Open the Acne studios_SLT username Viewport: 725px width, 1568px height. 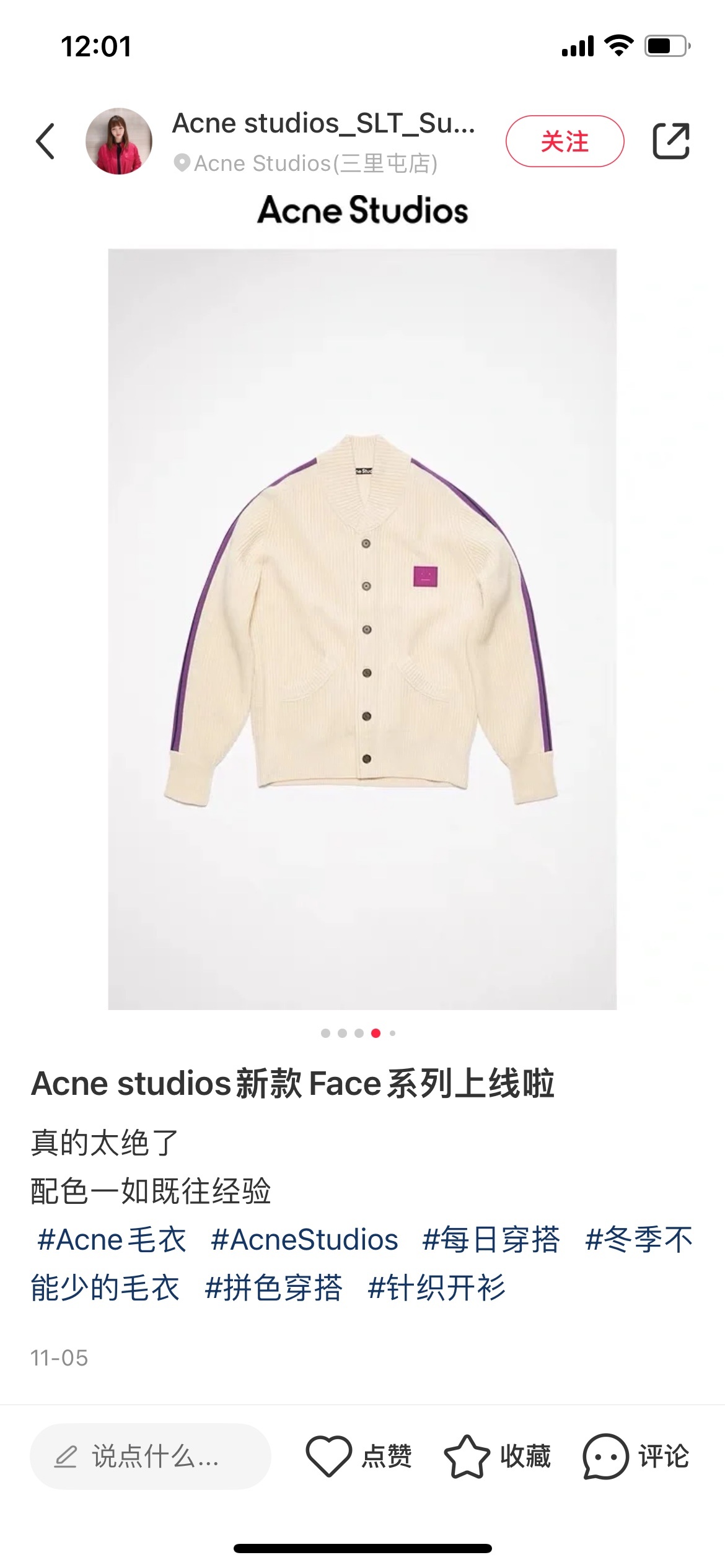pyautogui.click(x=323, y=123)
